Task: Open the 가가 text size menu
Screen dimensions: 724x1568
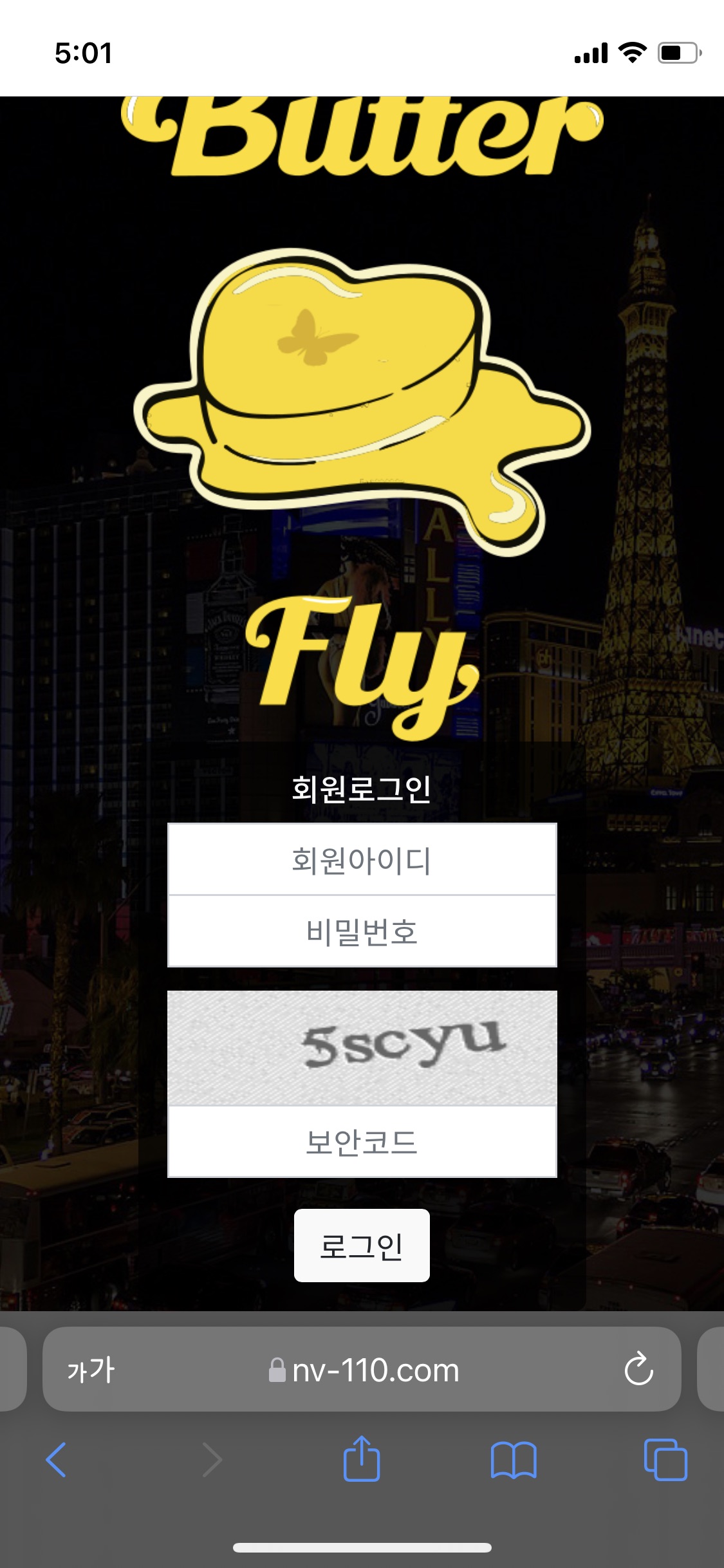Action: 91,1370
